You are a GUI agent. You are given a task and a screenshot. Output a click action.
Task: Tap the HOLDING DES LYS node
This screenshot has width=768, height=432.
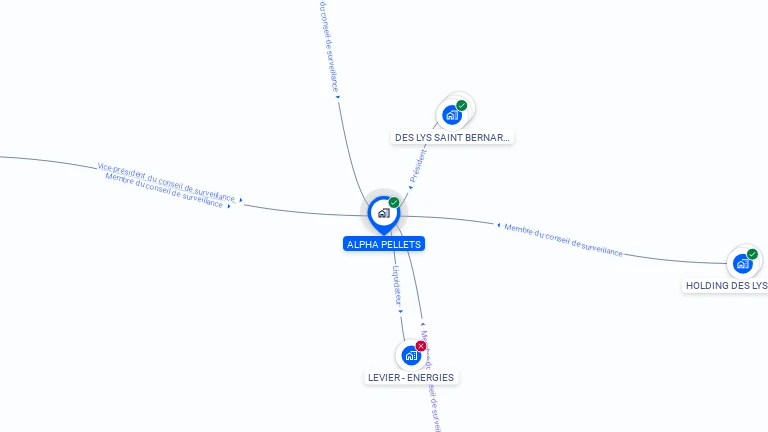coord(743,263)
